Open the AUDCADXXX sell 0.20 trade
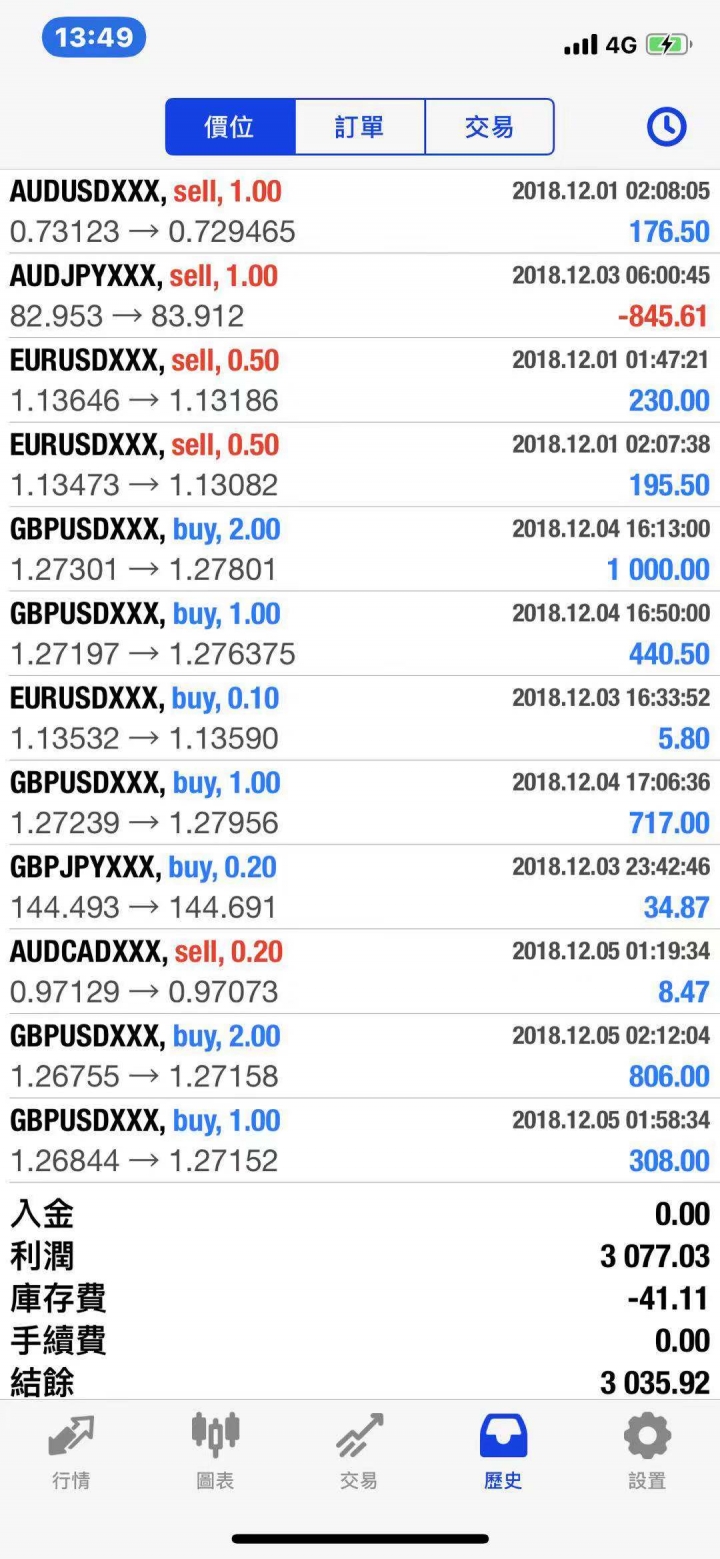Screen dimensions: 720x1559 [x=360, y=971]
